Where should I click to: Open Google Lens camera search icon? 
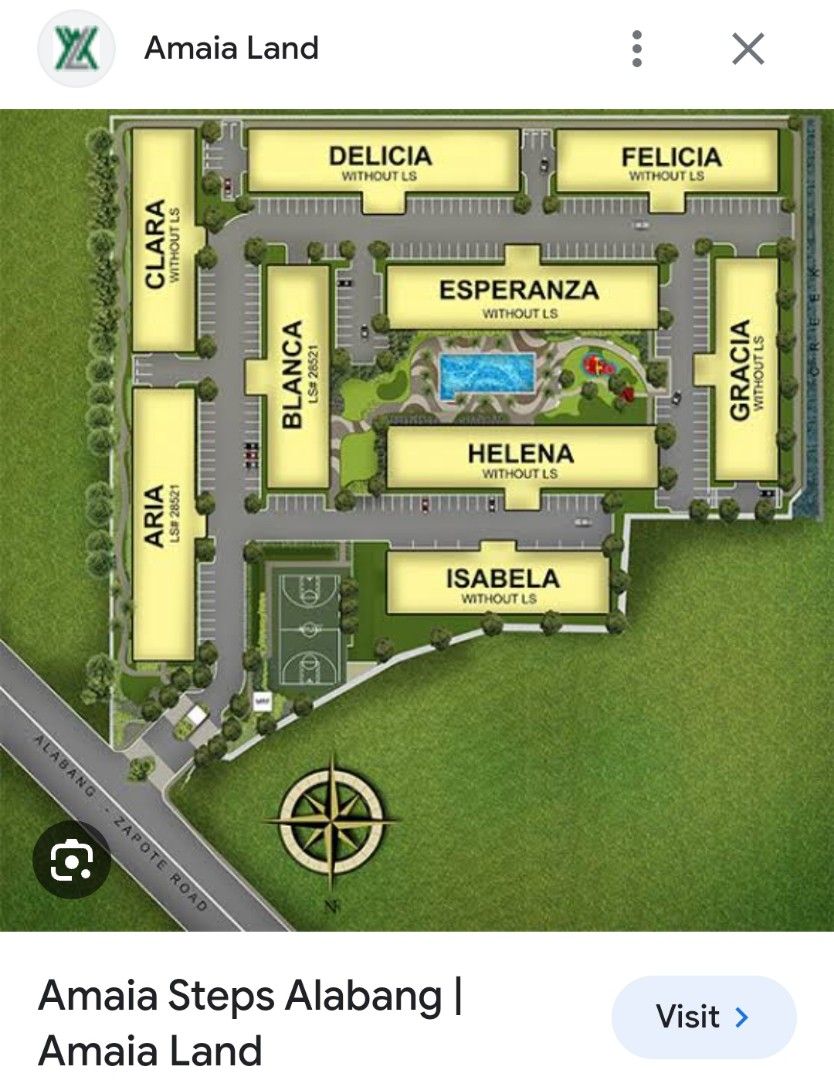(68, 862)
